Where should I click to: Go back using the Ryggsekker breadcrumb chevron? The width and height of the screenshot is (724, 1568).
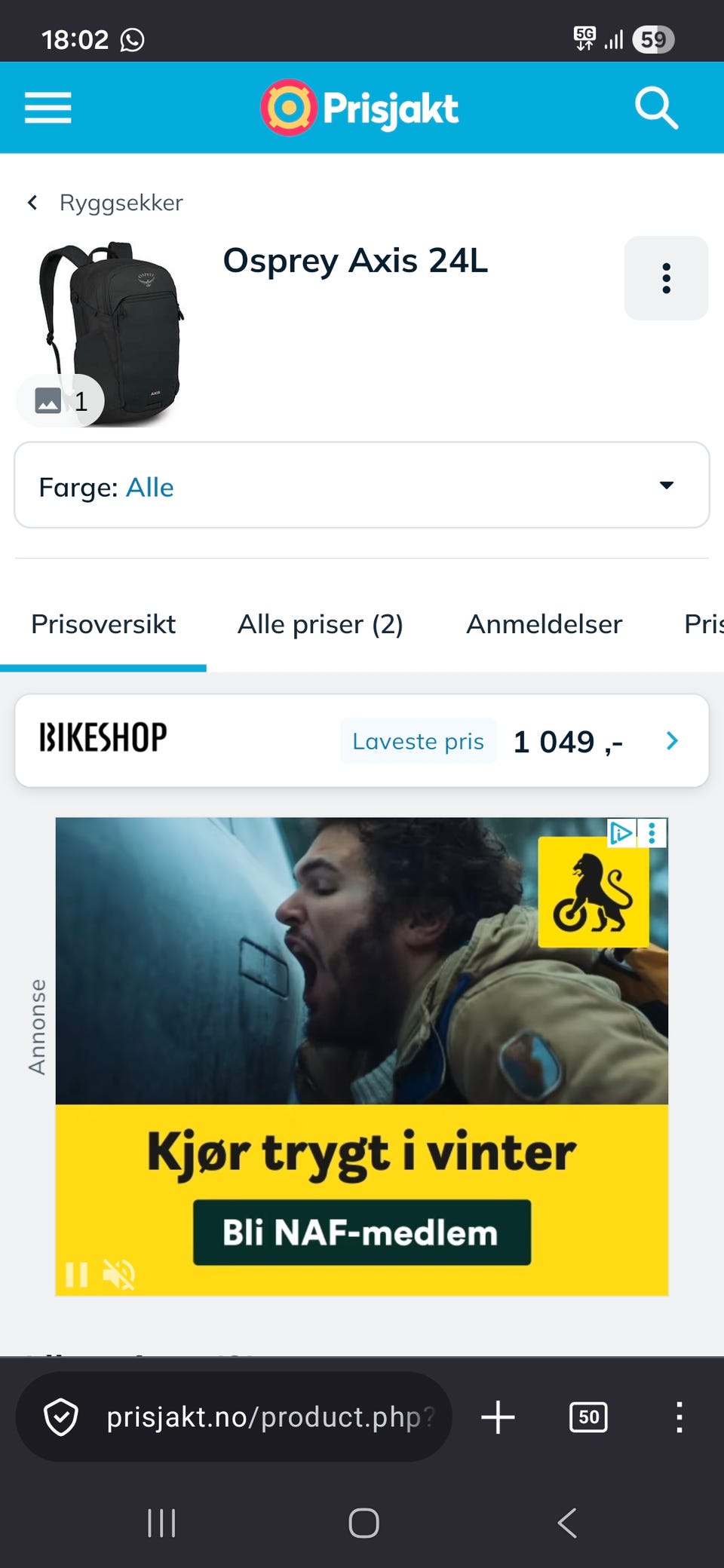coord(32,202)
